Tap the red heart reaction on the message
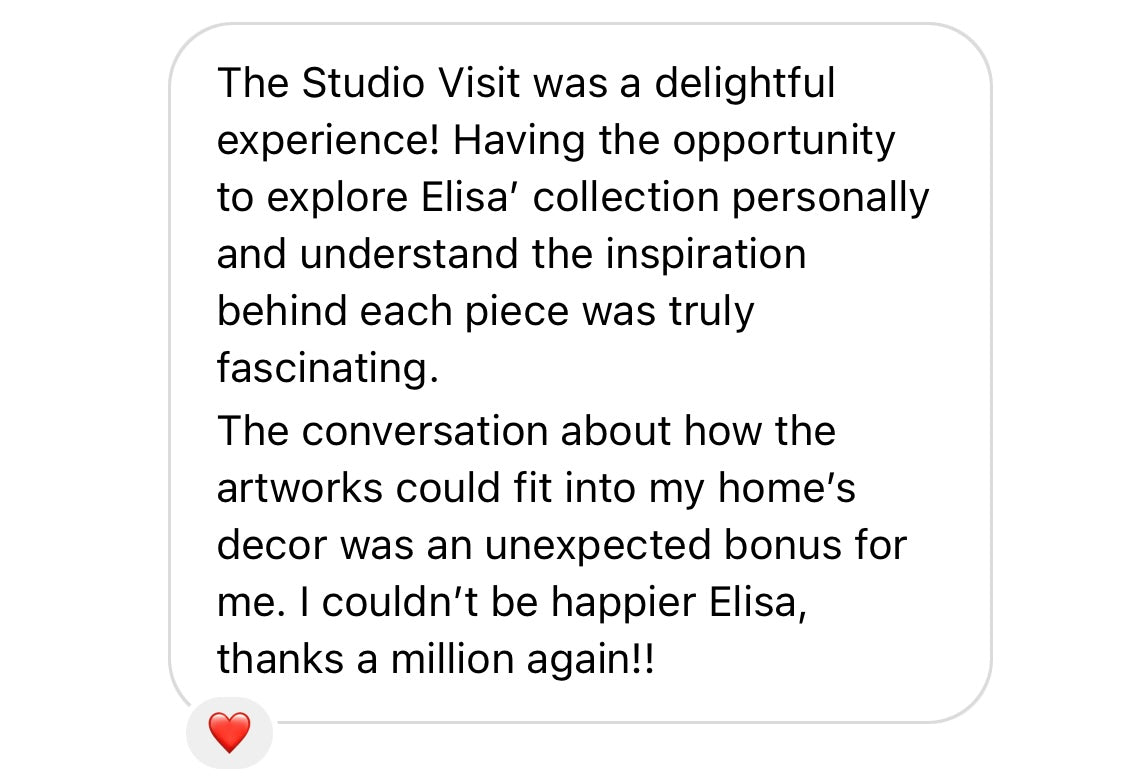This screenshot has height=777, width=1125. click(x=229, y=733)
